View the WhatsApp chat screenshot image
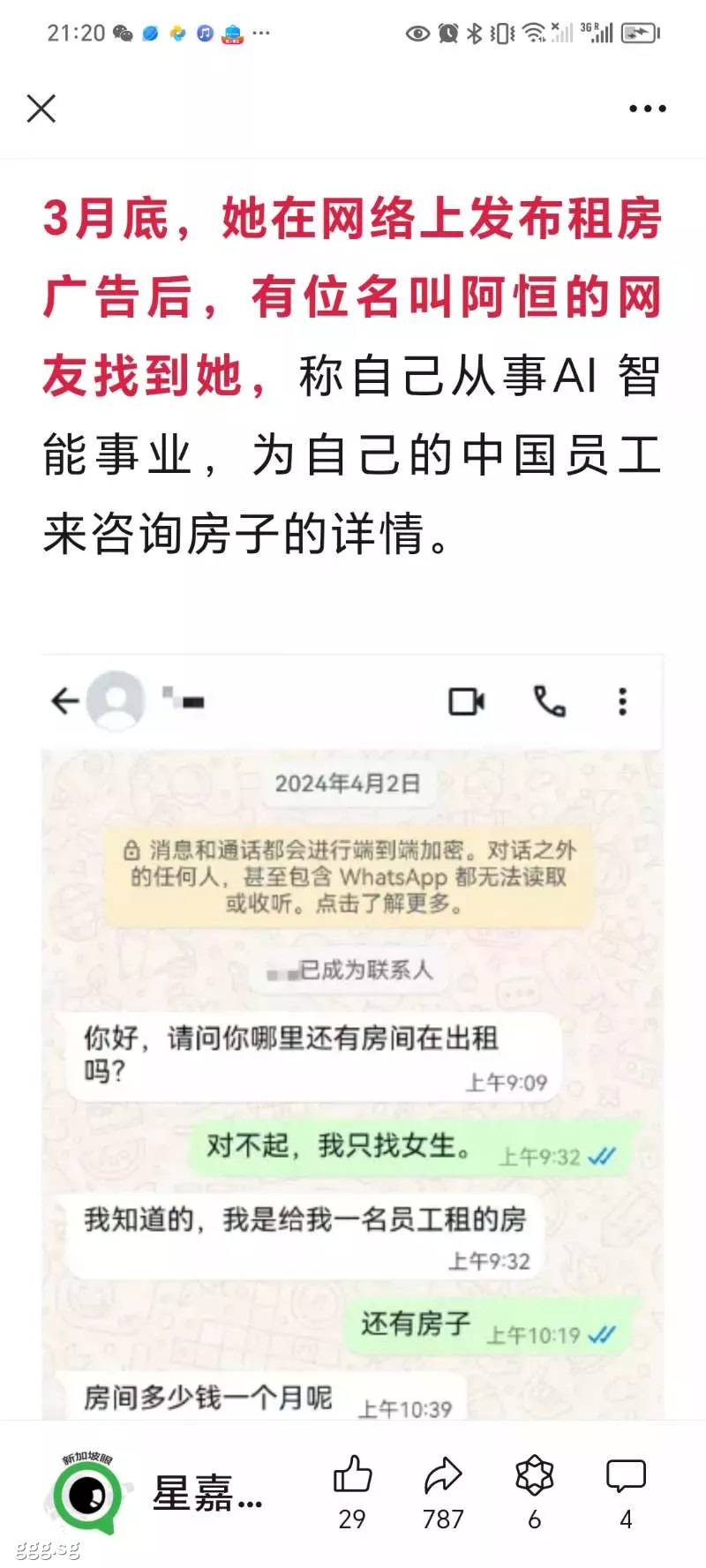This screenshot has height=1568, width=706. (x=352, y=1037)
